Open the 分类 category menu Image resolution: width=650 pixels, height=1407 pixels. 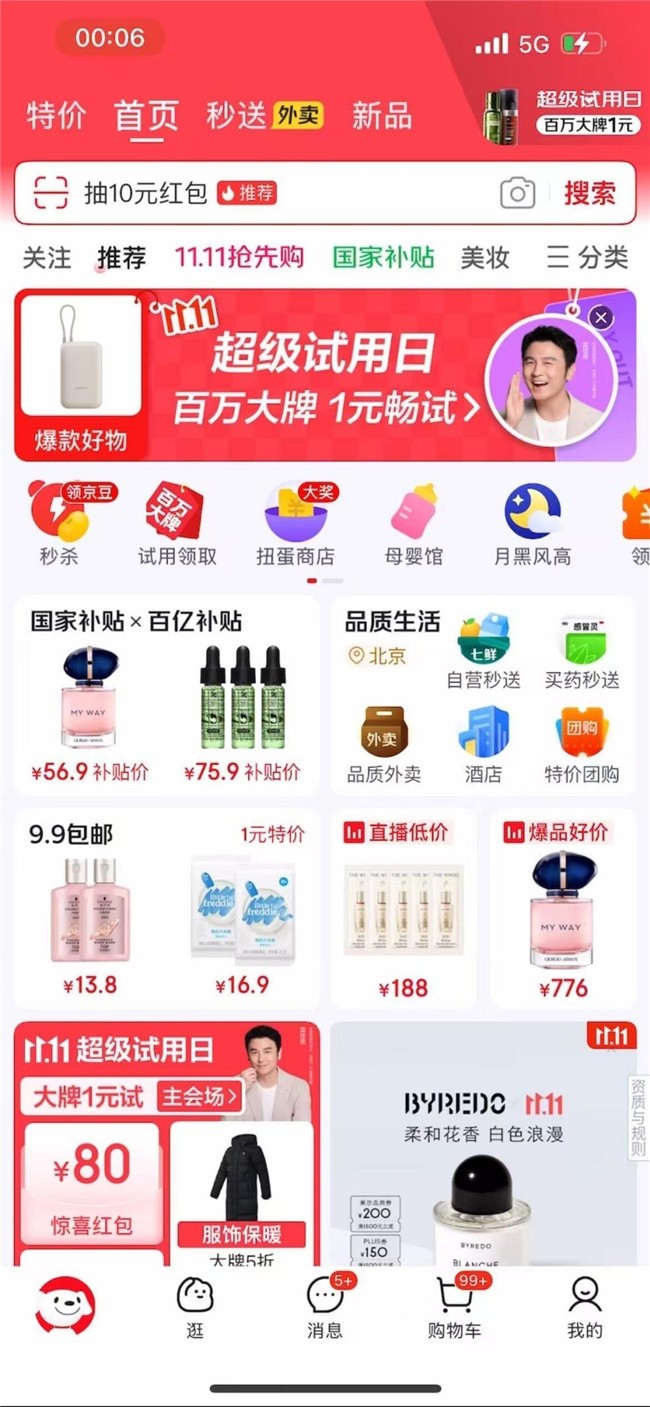[587, 257]
